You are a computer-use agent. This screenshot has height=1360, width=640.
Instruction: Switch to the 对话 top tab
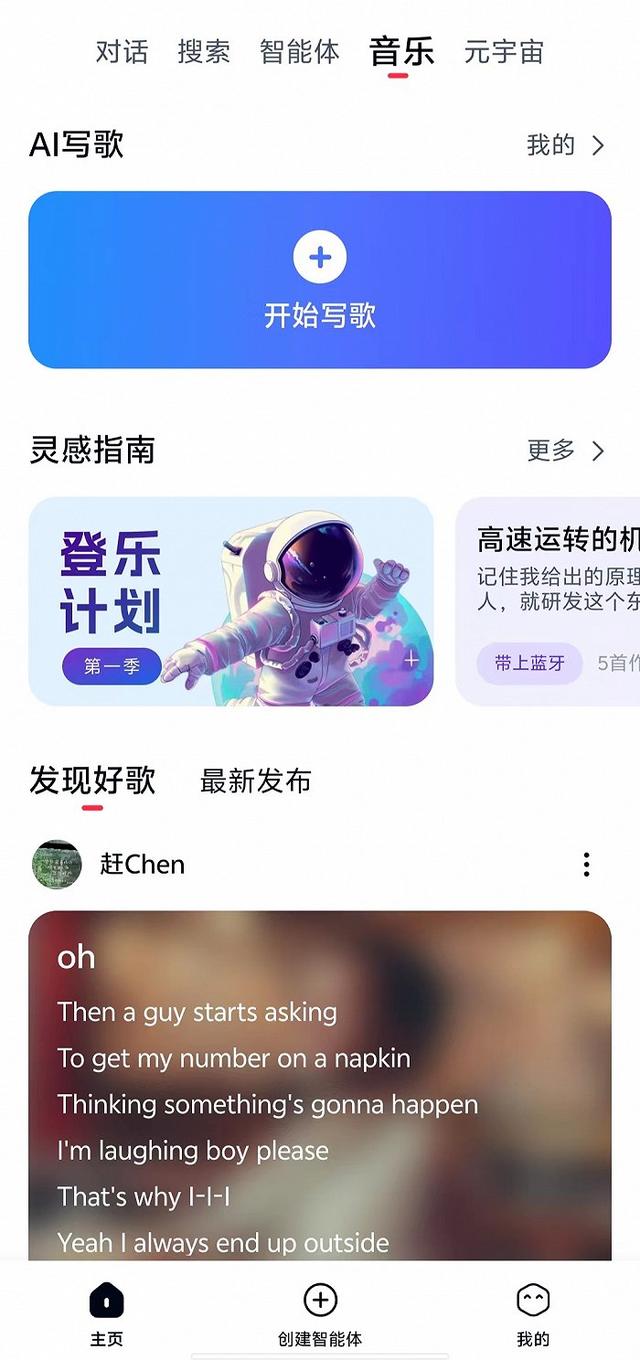click(122, 52)
